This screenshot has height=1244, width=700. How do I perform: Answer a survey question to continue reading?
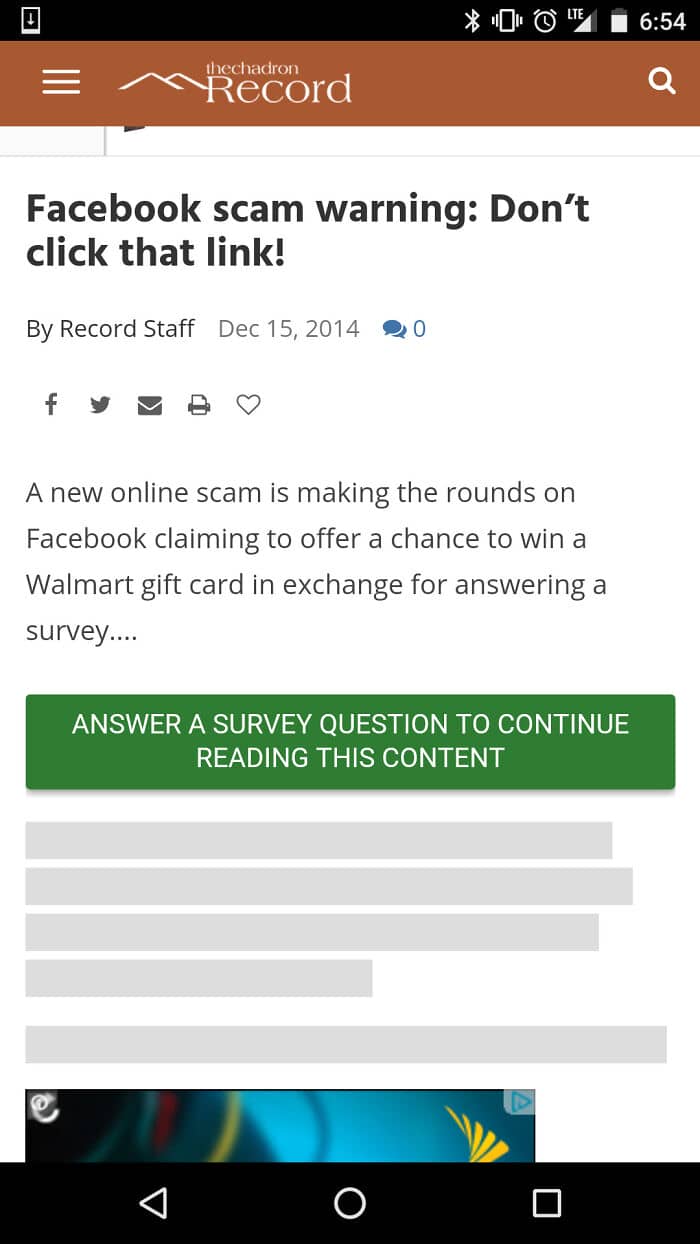click(350, 741)
